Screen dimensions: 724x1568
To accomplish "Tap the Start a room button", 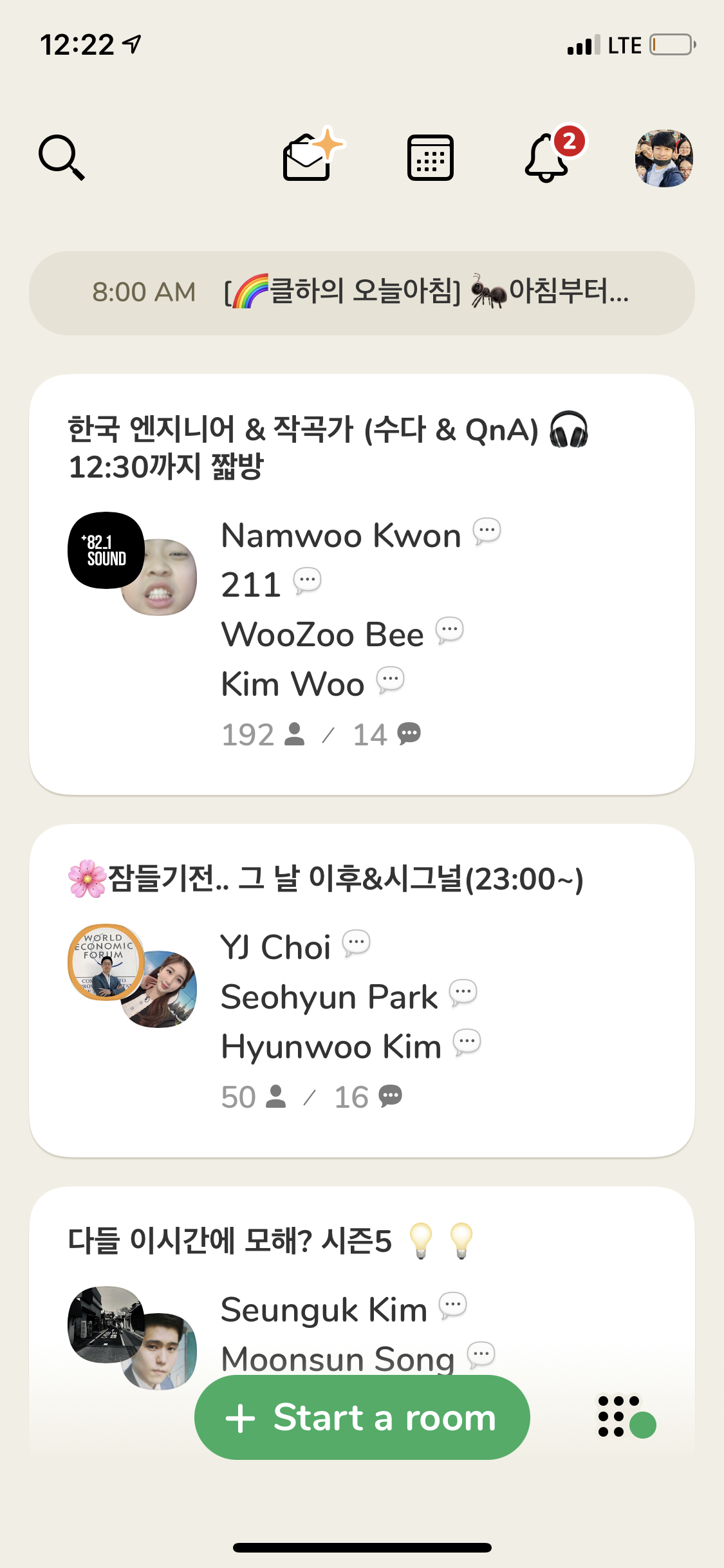I will tap(362, 1417).
